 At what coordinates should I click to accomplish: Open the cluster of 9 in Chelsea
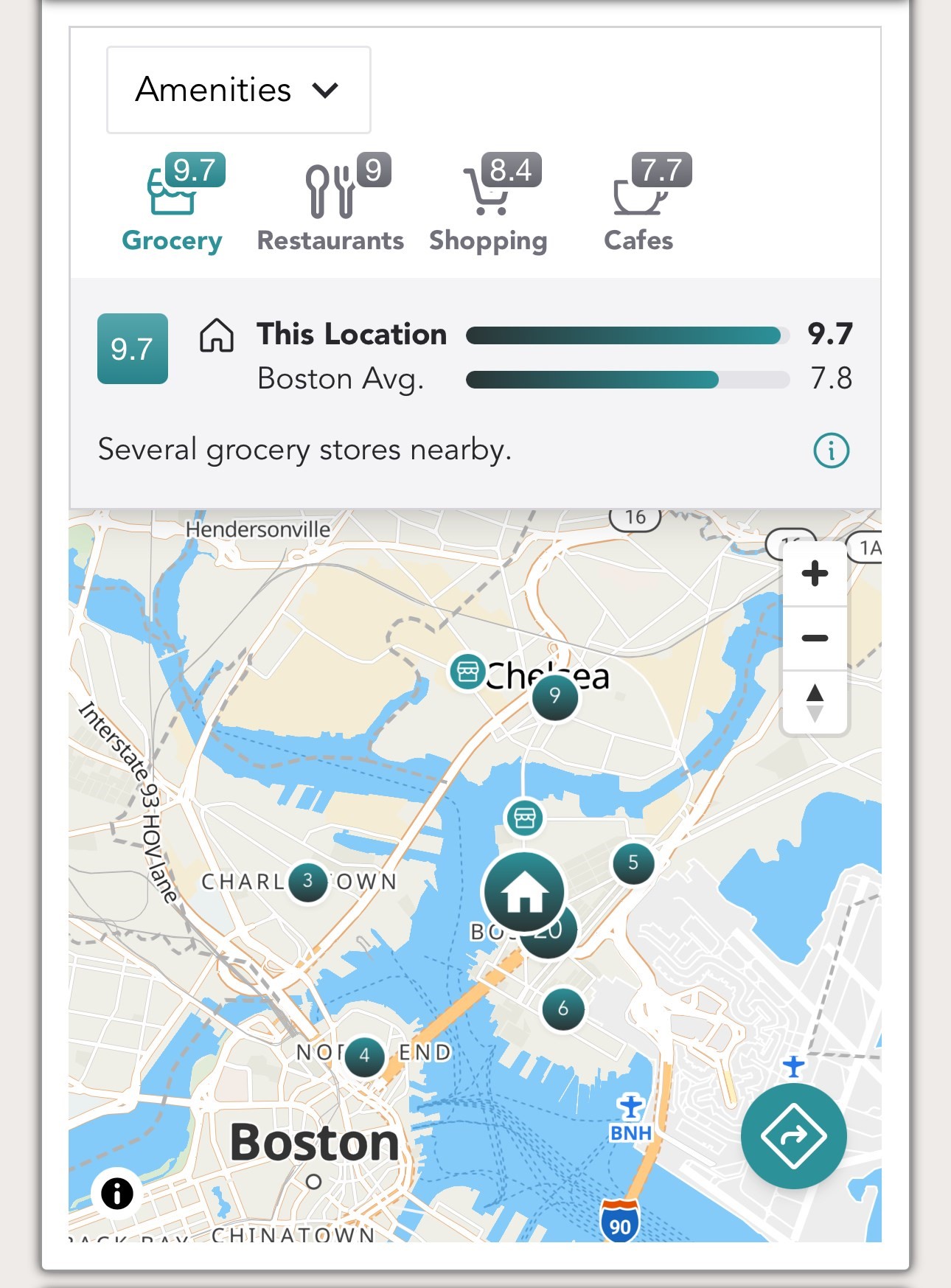[555, 696]
